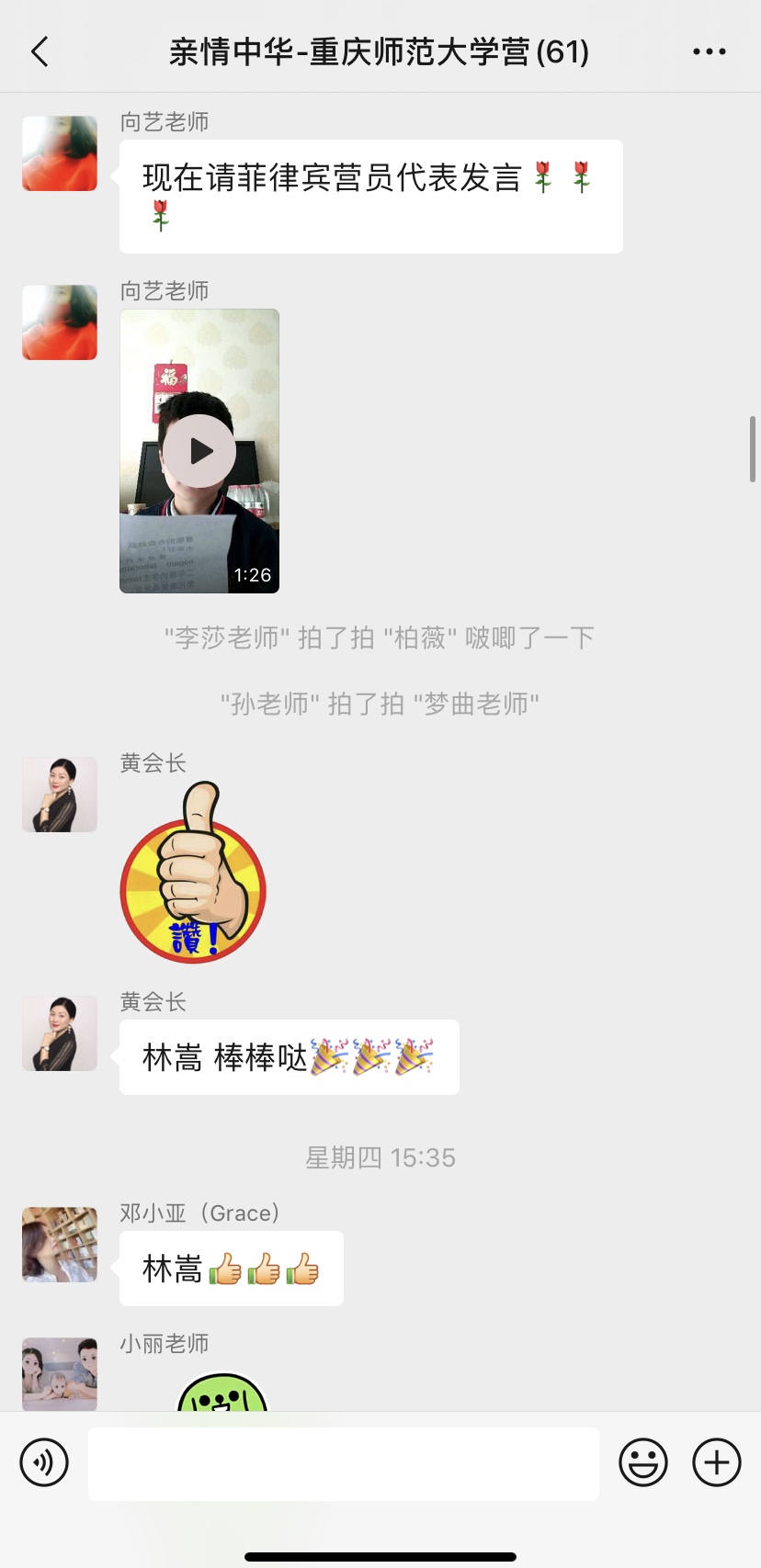Open the emoji sticker panel
The image size is (761, 1568).
[x=643, y=1461]
